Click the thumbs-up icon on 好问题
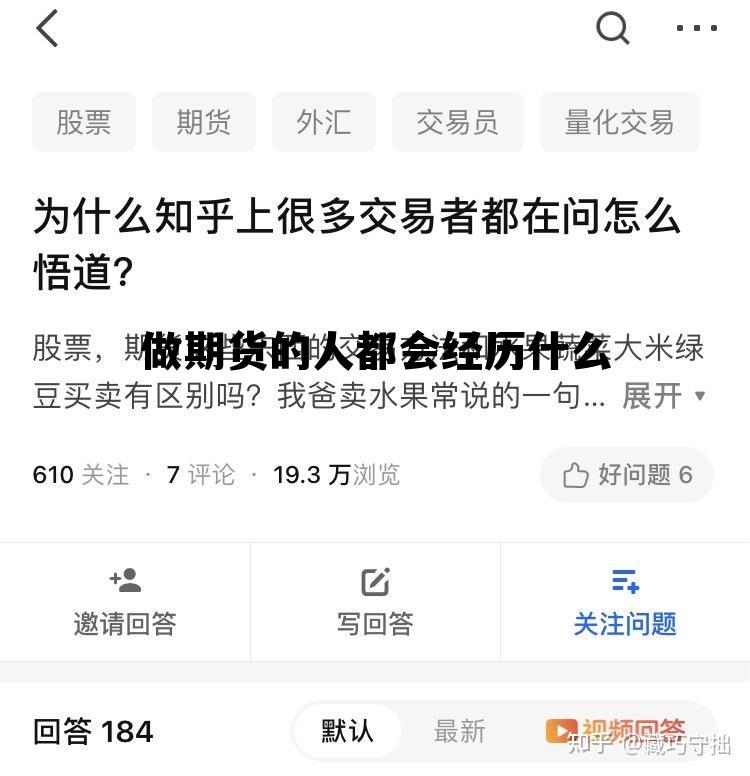750x776 pixels. [575, 475]
